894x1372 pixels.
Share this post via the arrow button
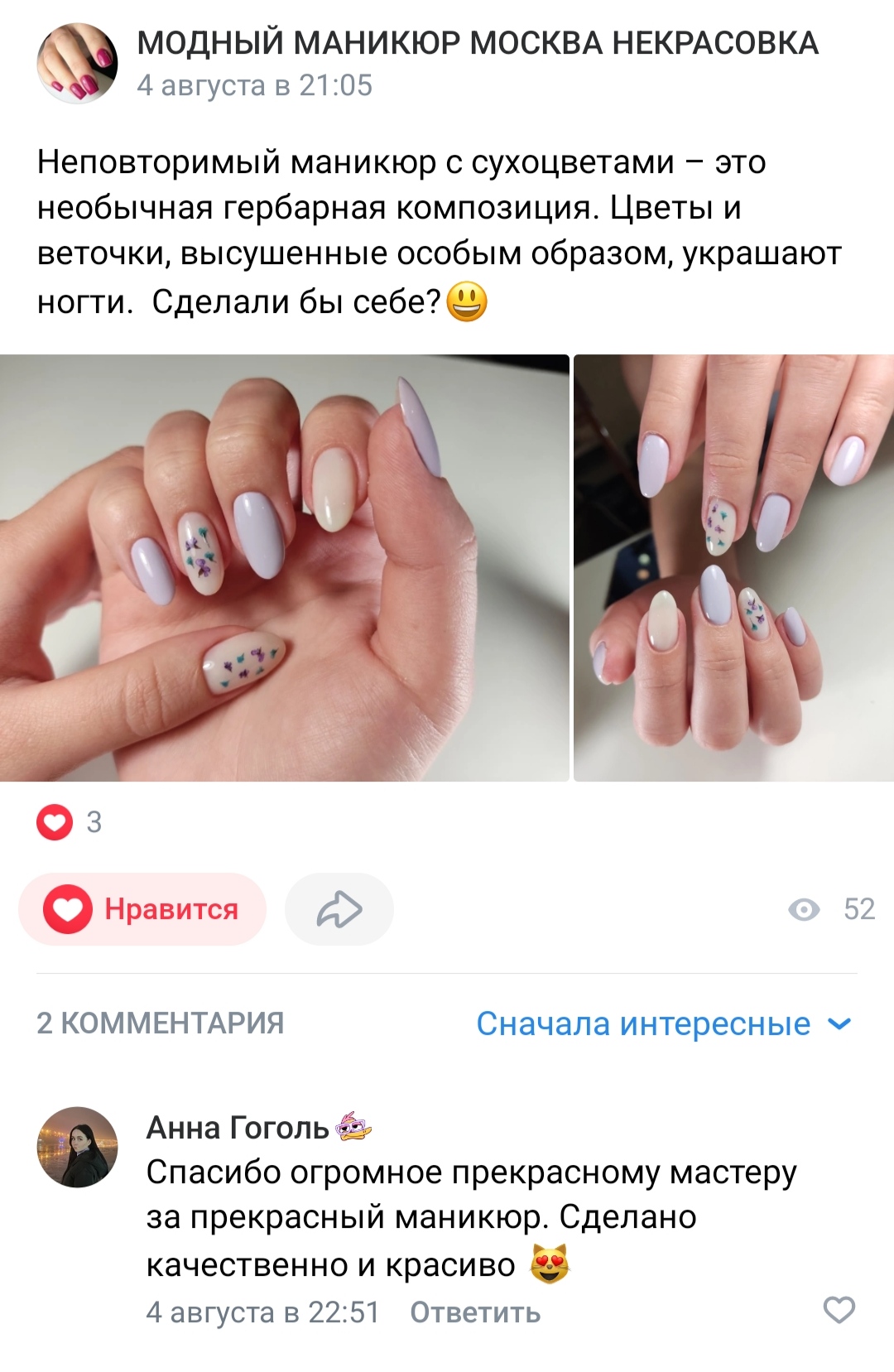[339, 909]
